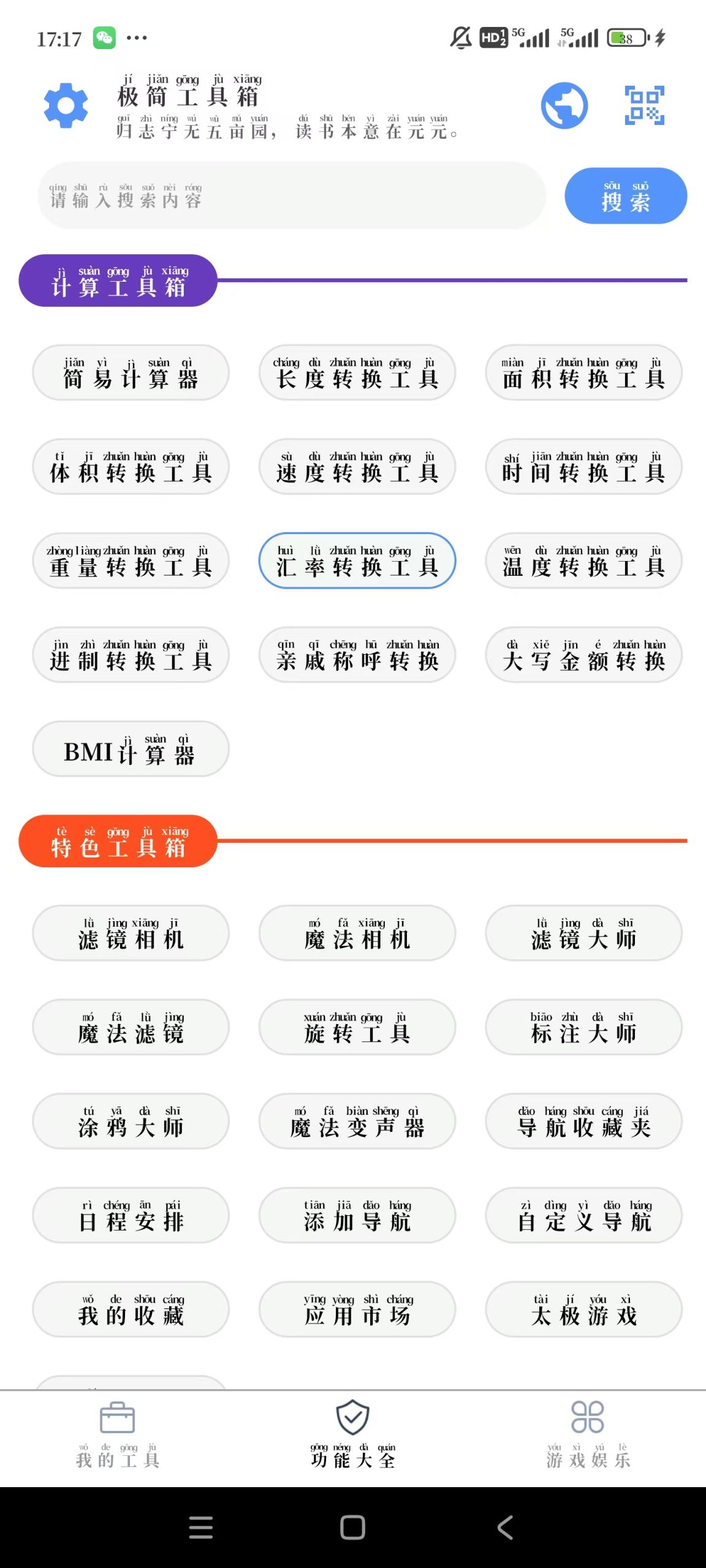Image resolution: width=706 pixels, height=1568 pixels.
Task: Open 亲戚称呼转换
Action: pyautogui.click(x=357, y=655)
